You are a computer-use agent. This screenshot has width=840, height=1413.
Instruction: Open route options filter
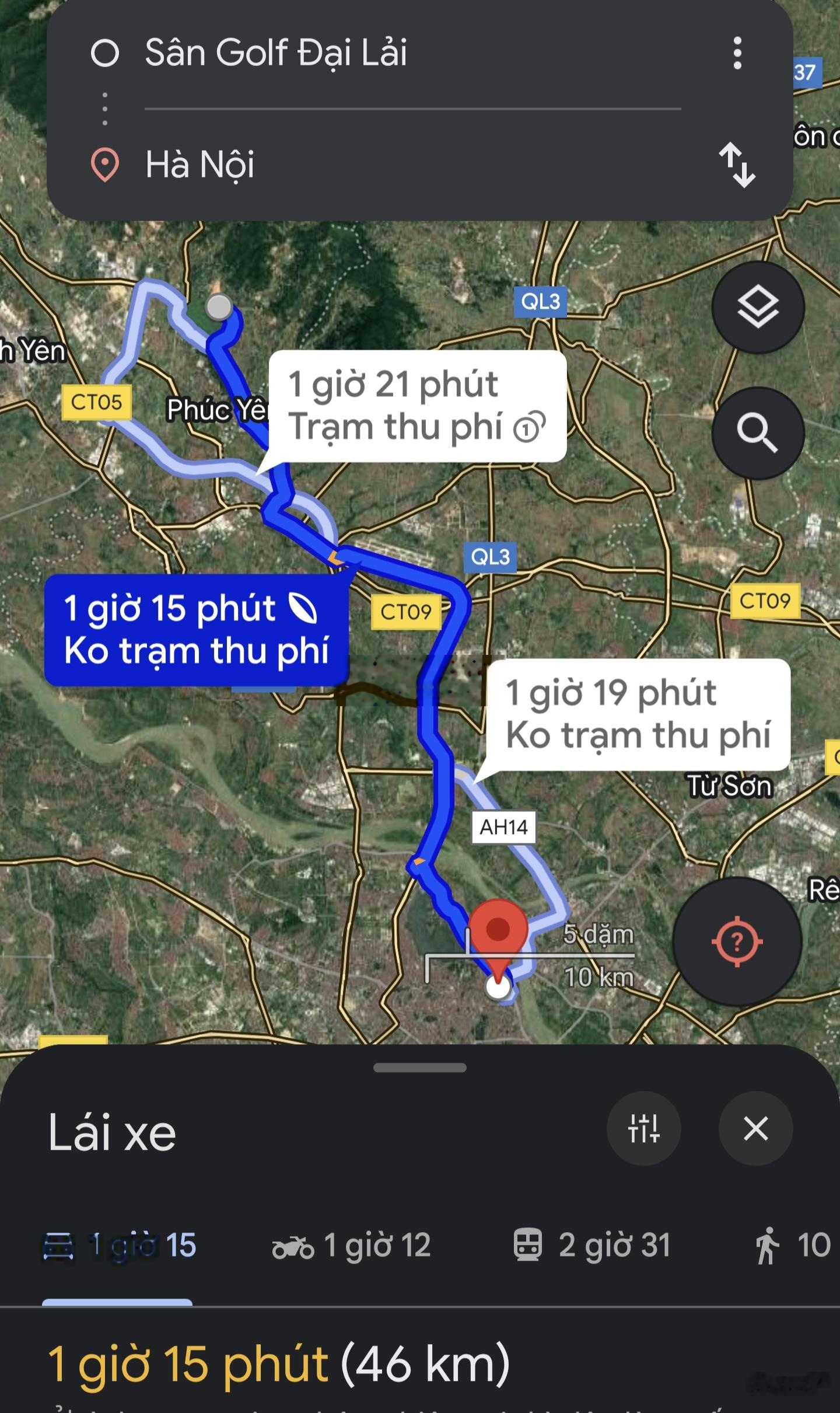643,1128
